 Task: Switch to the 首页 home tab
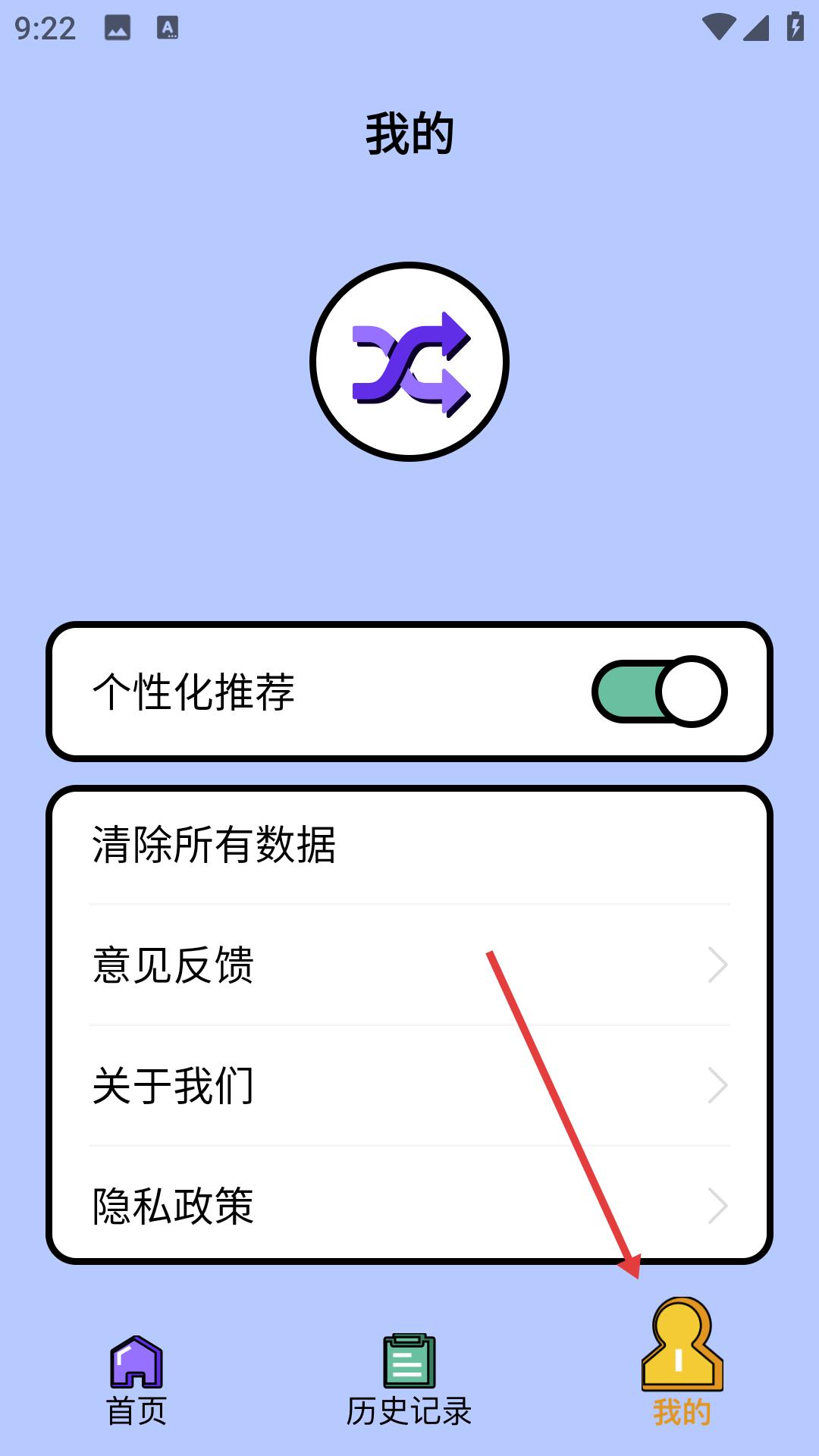[136, 1380]
